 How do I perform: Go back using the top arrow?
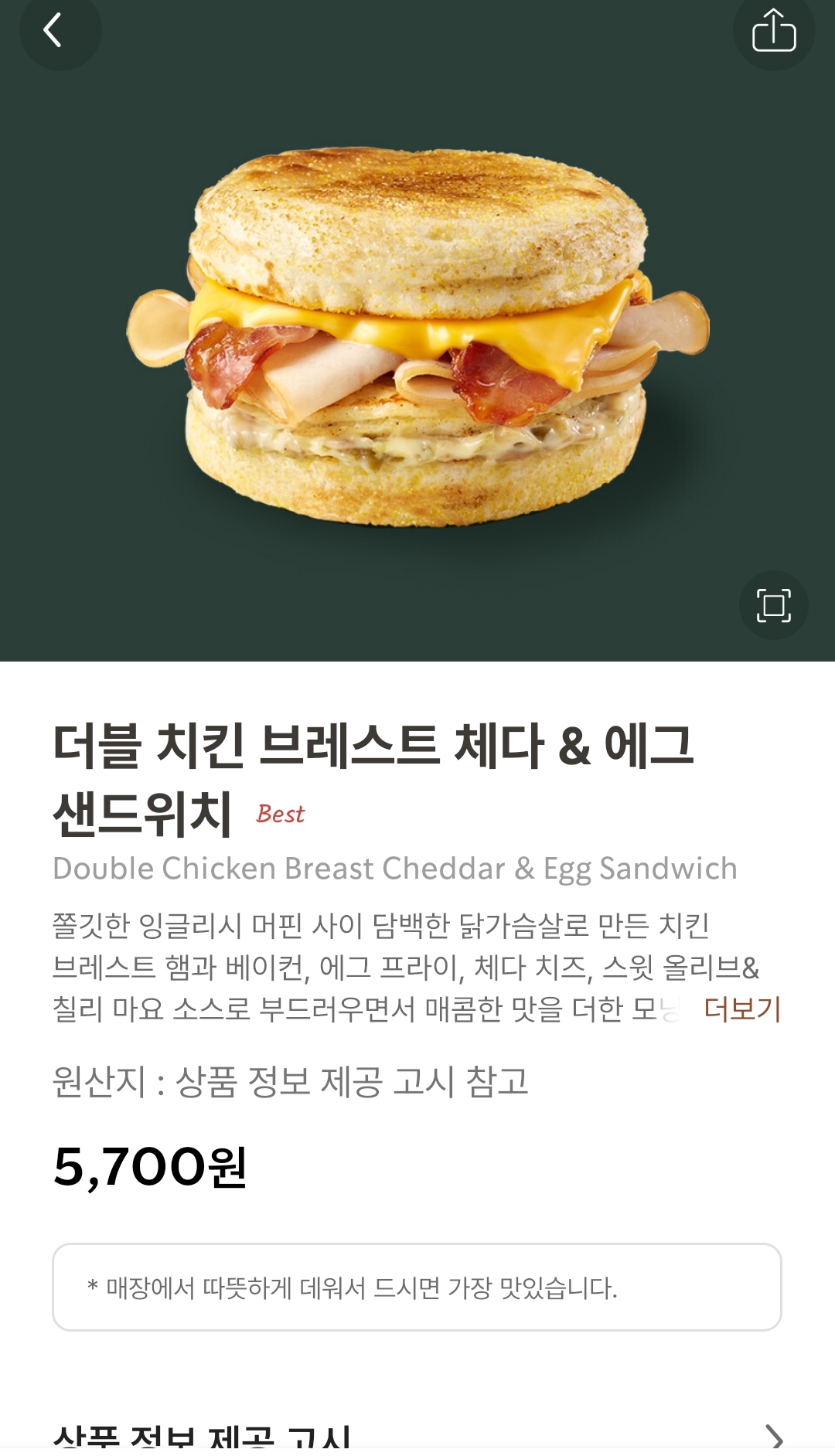(x=58, y=30)
